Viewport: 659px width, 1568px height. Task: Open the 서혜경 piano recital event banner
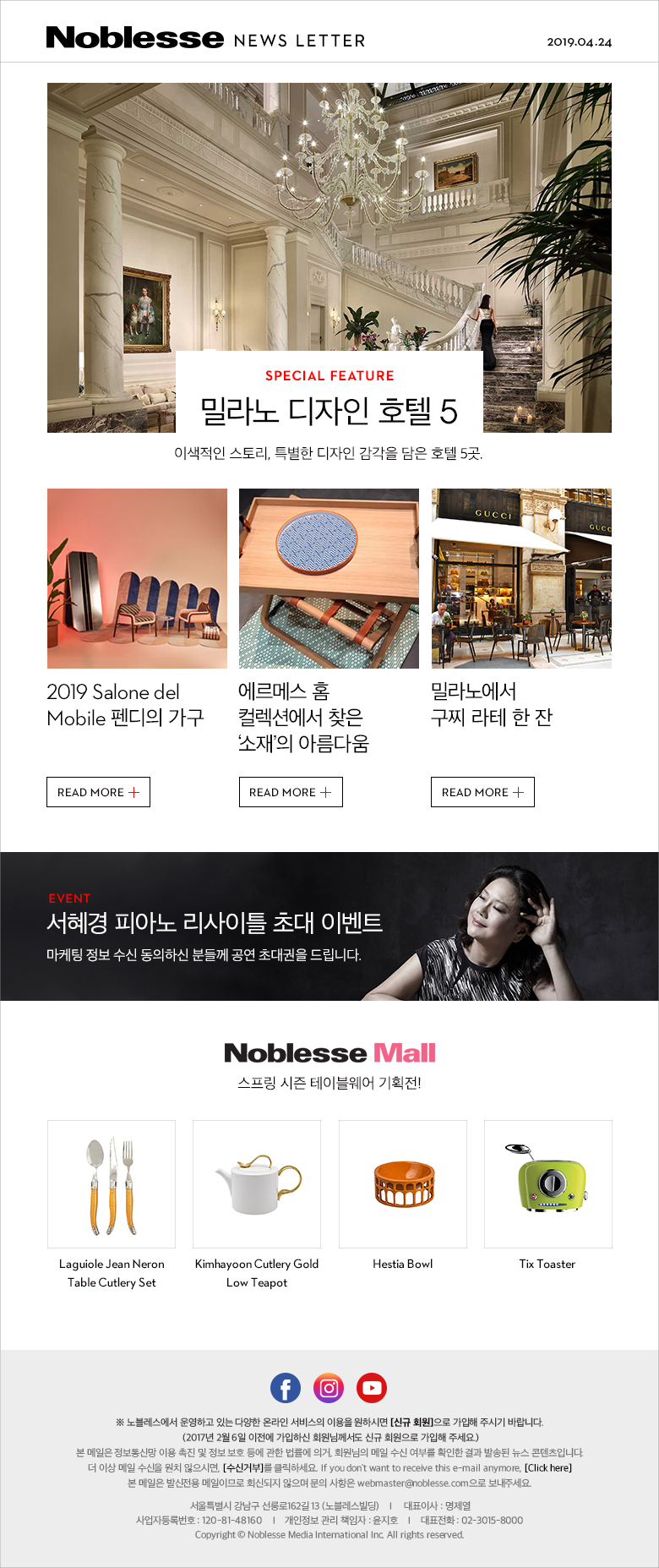point(329,926)
